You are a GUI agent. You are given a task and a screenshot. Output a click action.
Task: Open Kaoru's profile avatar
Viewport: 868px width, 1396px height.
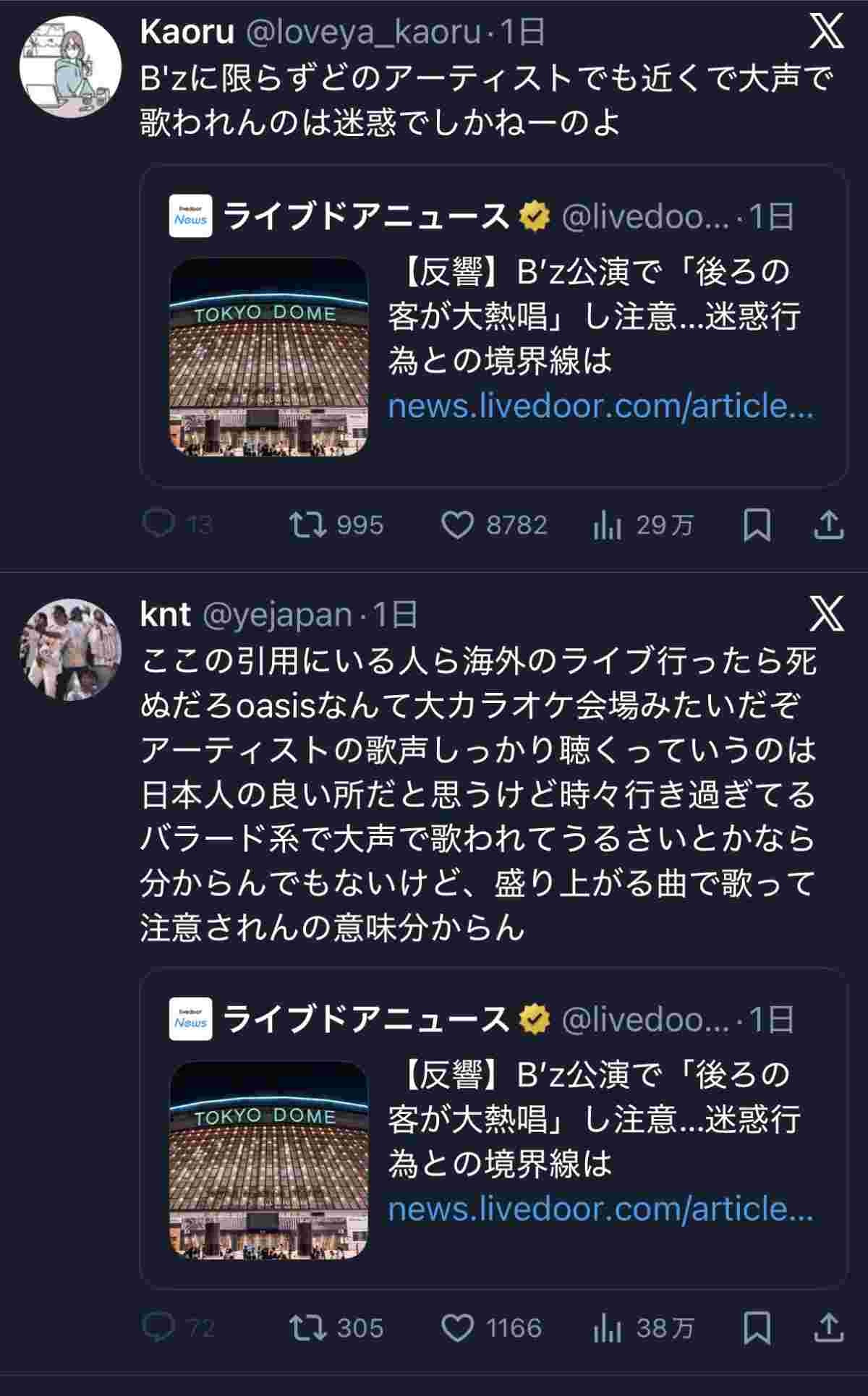coord(70,67)
